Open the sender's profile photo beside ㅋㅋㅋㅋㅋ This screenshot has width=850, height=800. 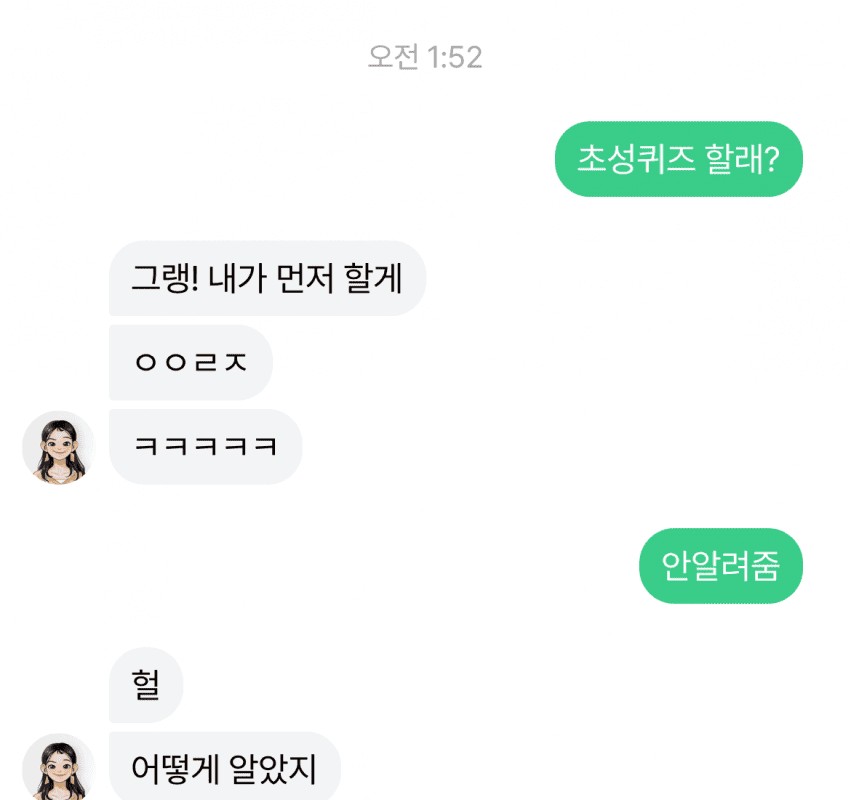point(58,447)
